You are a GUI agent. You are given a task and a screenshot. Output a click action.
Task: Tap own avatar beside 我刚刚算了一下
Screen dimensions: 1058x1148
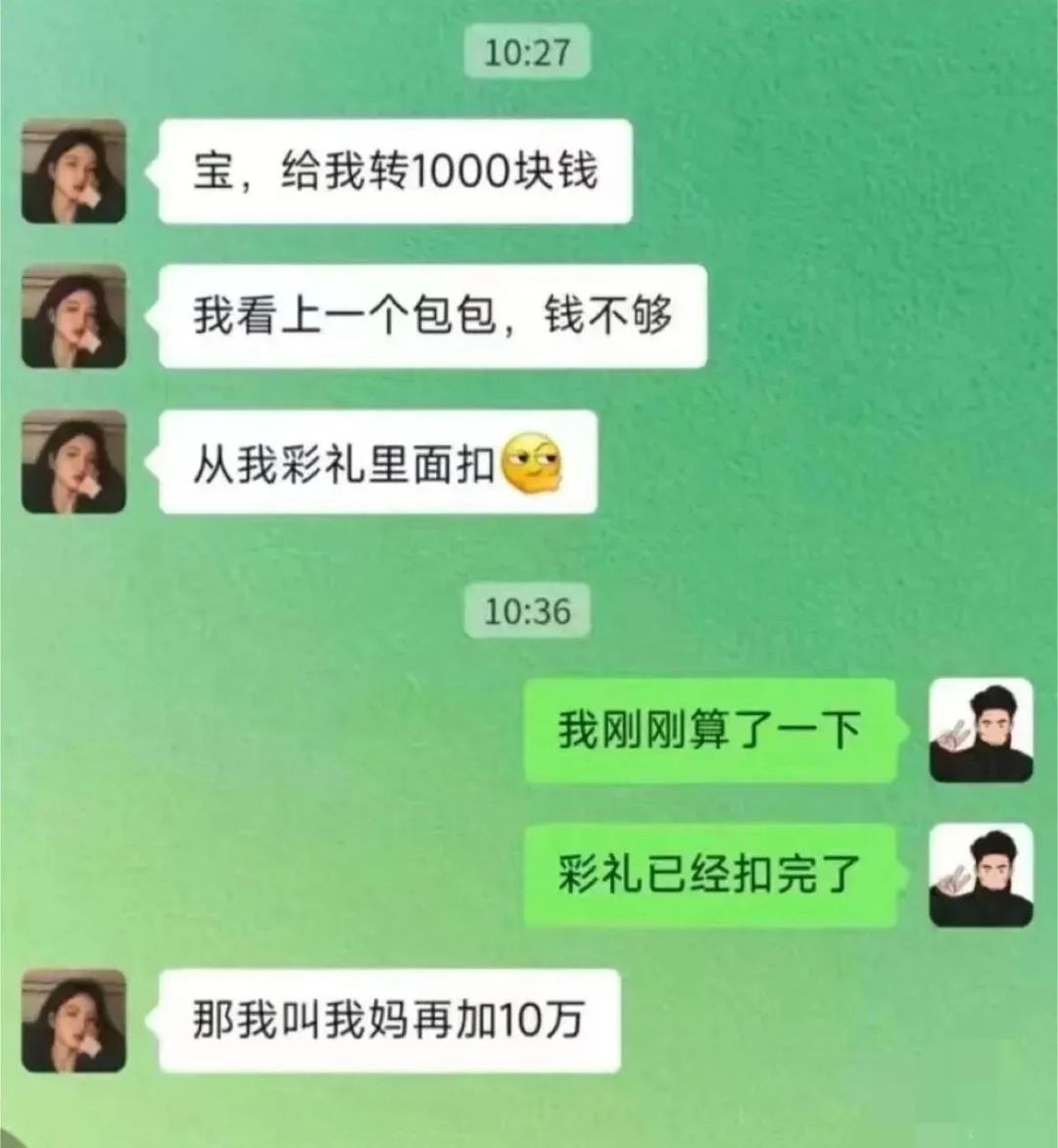click(x=982, y=730)
